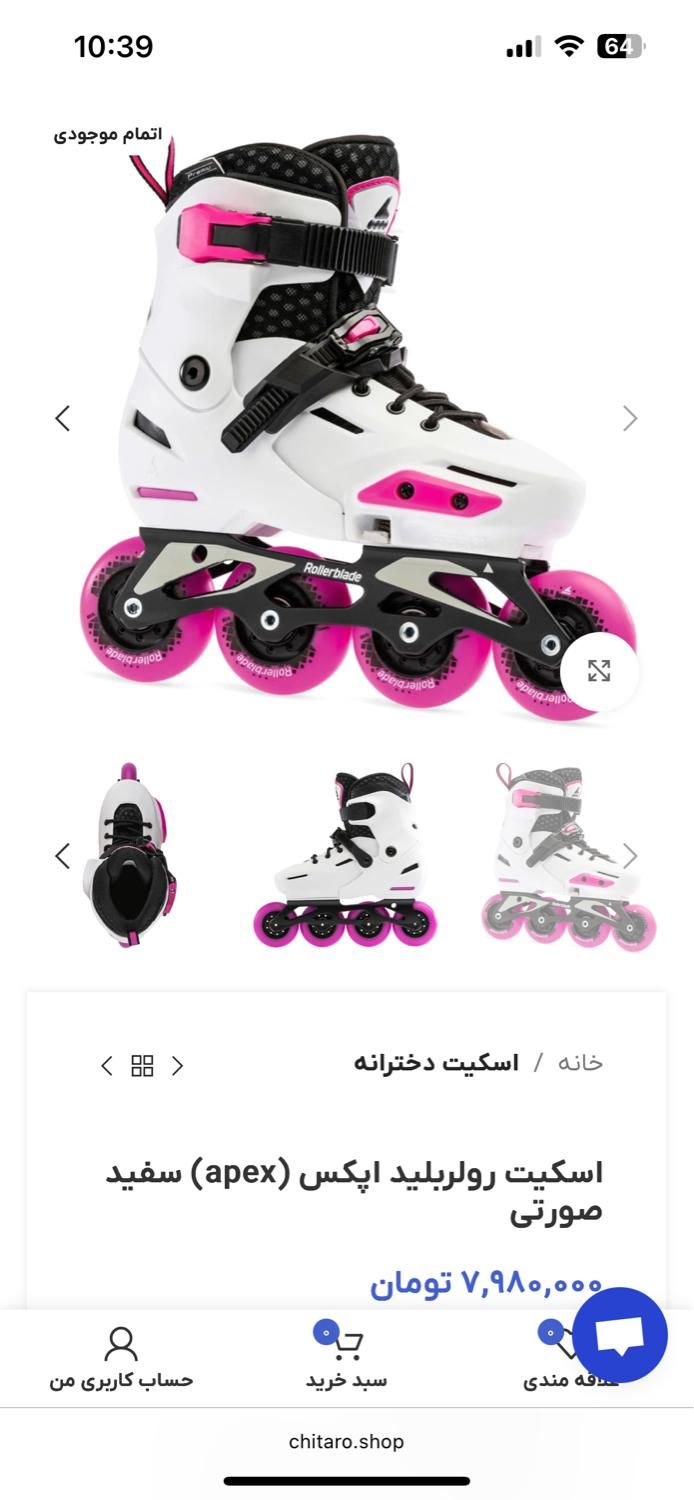Move the thumbnail carousel to the left
The image size is (694, 1500).
63,856
